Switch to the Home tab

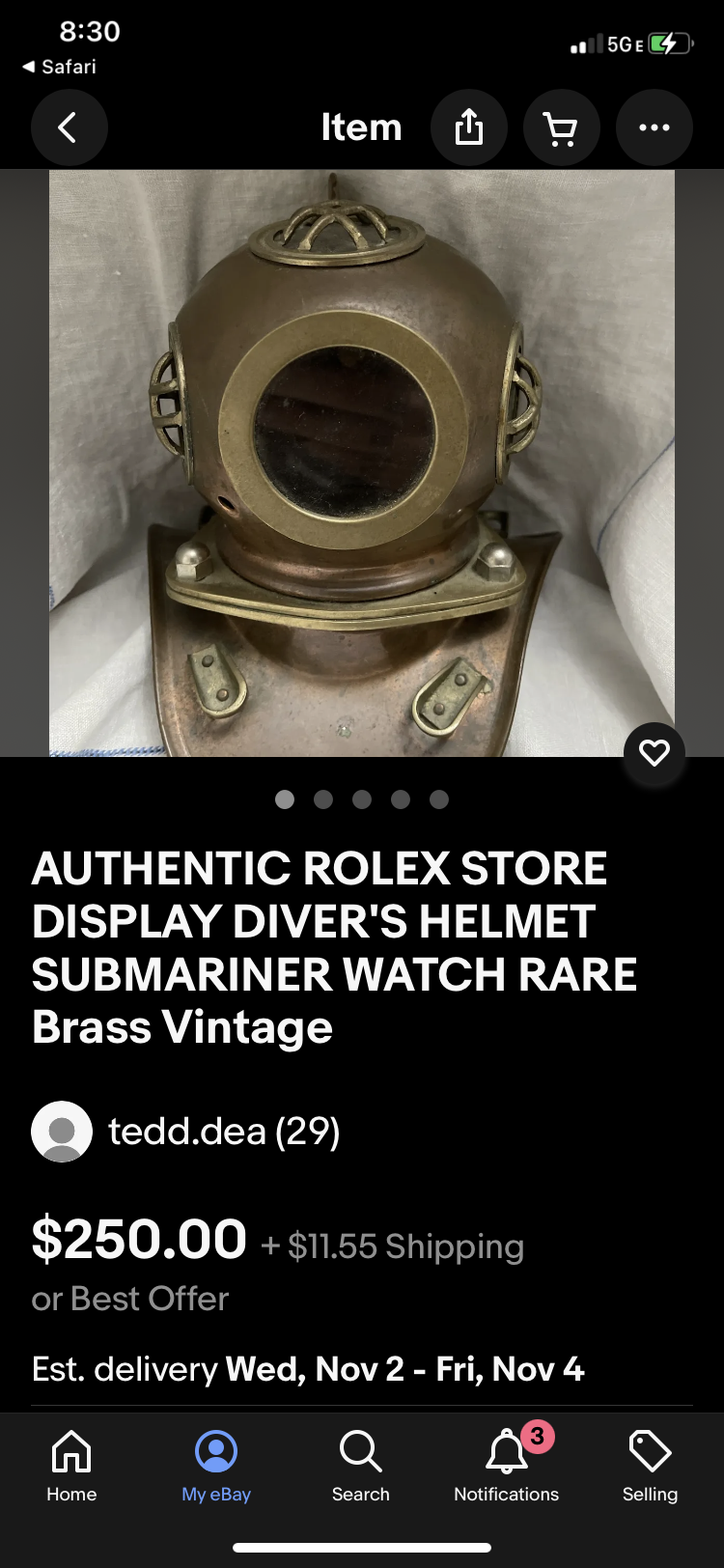click(x=71, y=1466)
